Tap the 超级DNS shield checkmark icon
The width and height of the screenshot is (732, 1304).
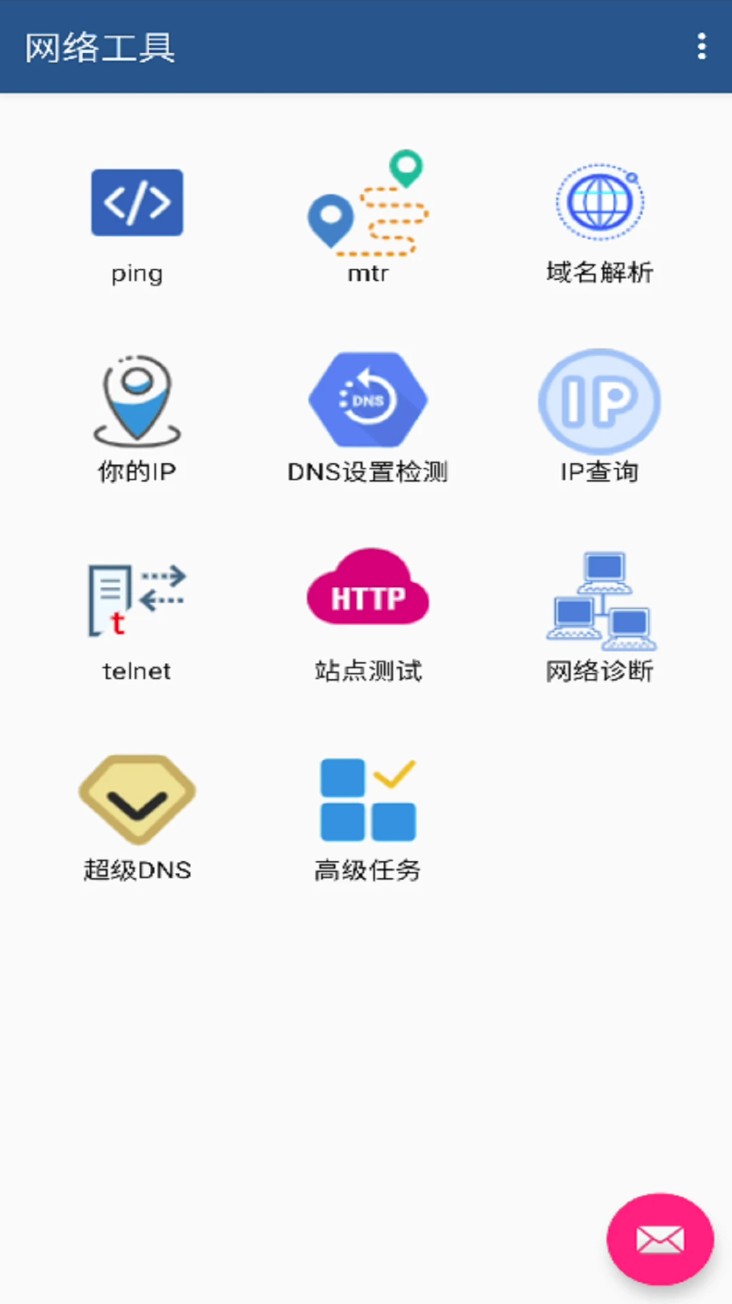click(137, 796)
